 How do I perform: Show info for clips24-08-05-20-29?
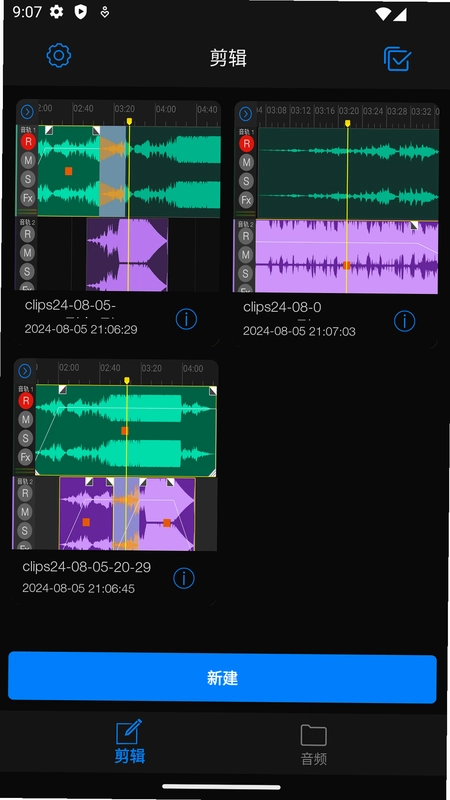(x=184, y=578)
